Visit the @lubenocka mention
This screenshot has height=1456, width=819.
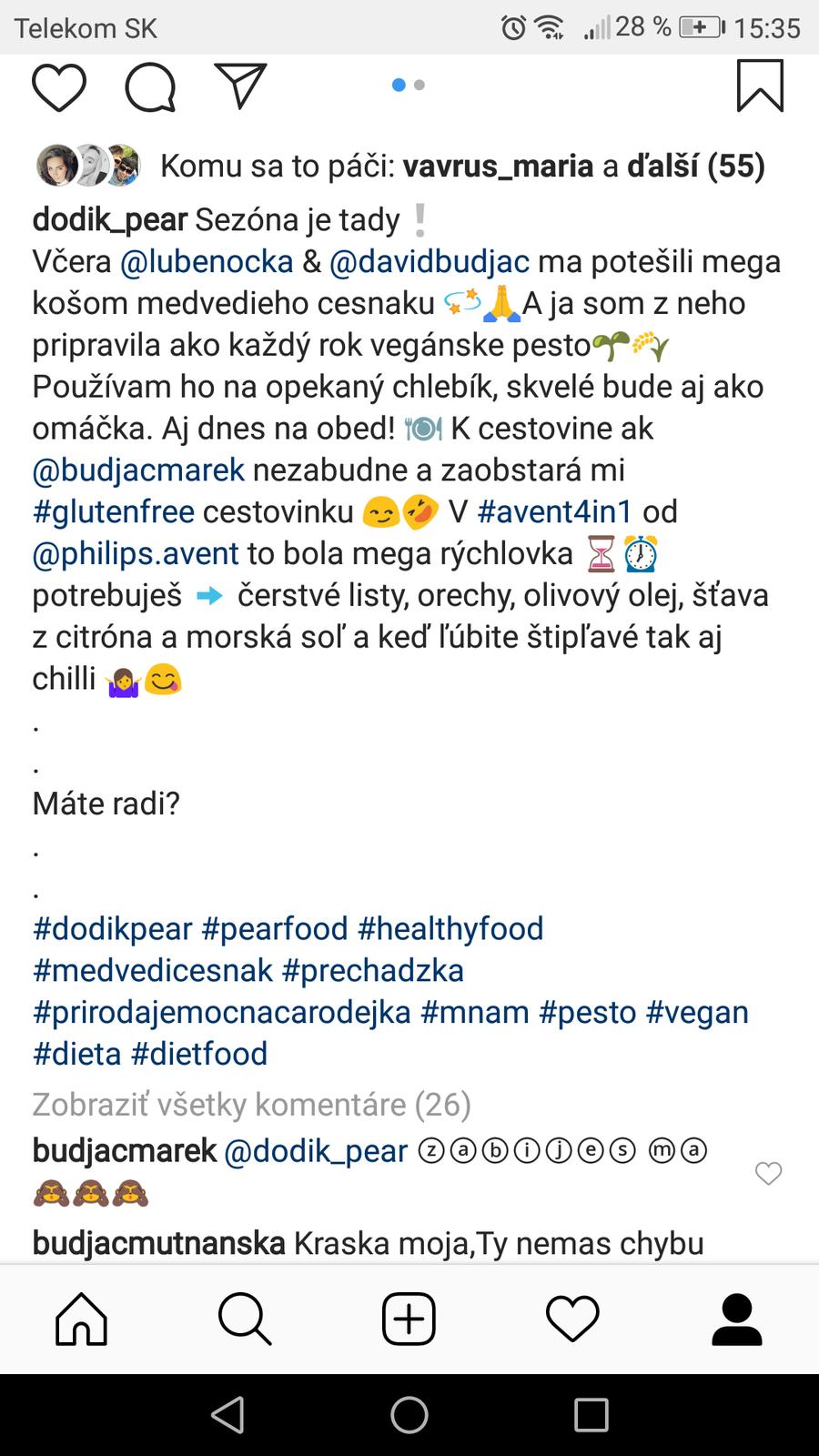[207, 262]
